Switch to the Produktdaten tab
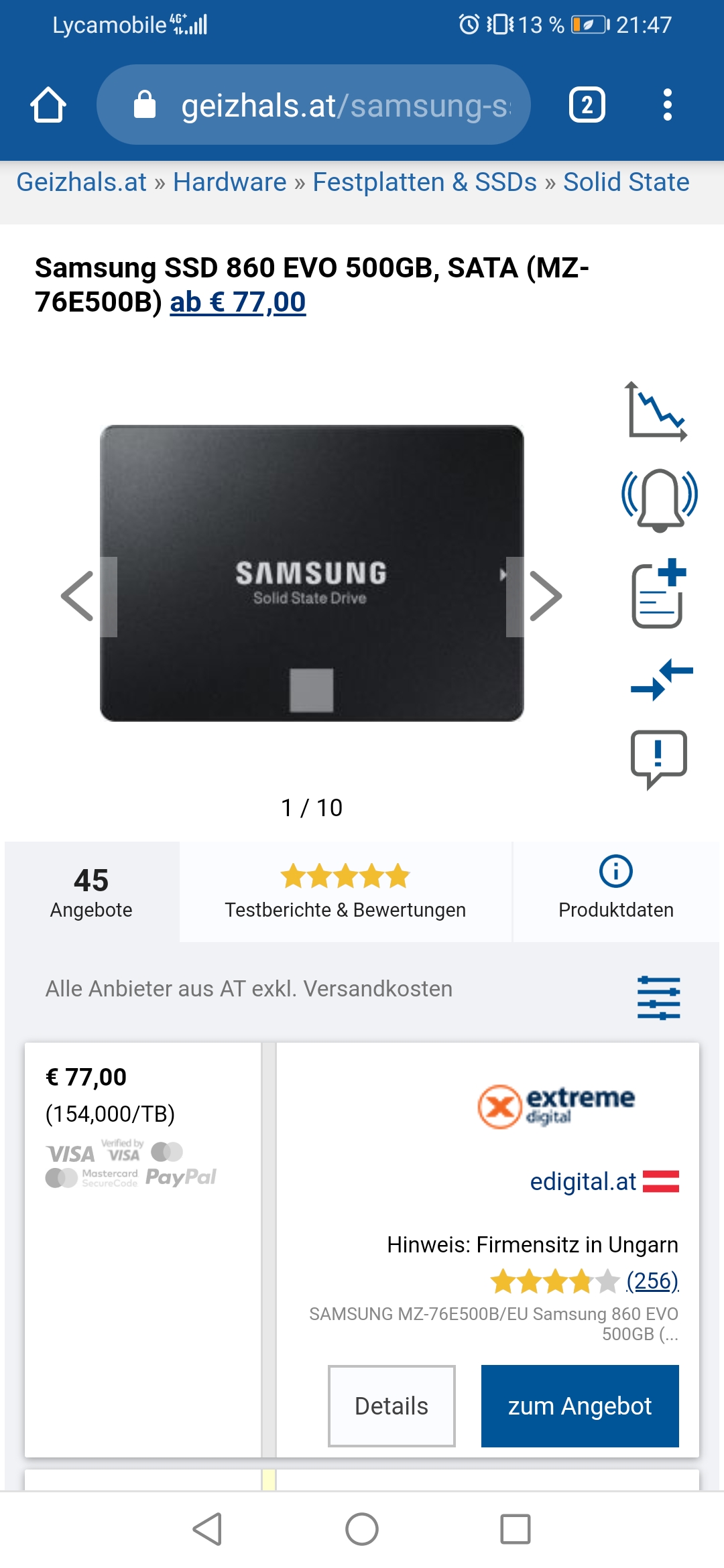Viewport: 724px width, 1568px height. coord(615,892)
